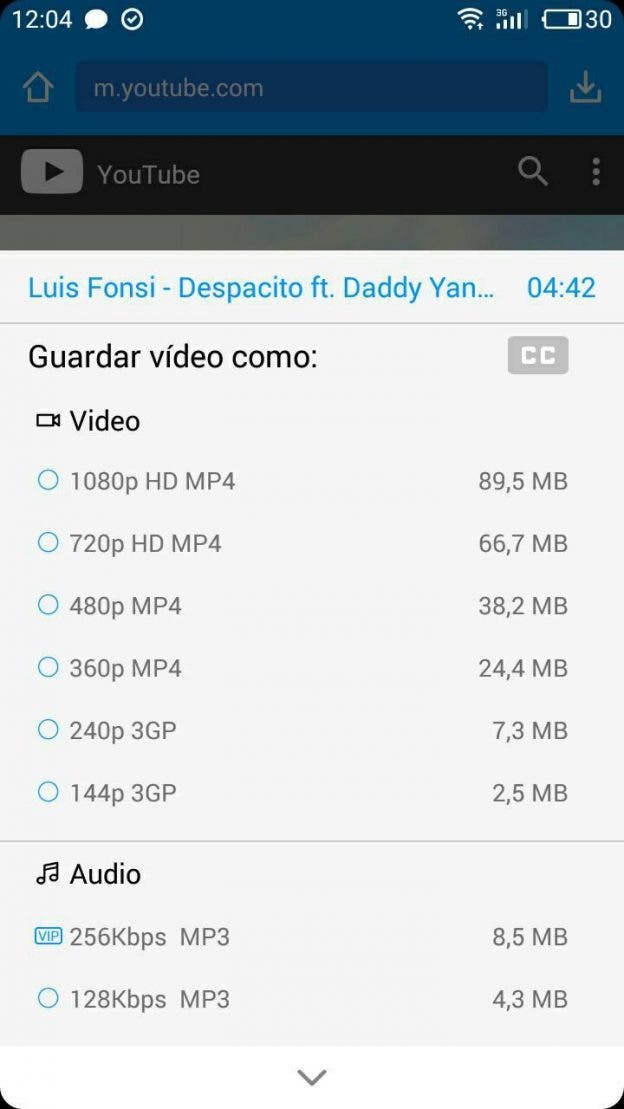Go to the browser home page

[x=38, y=88]
